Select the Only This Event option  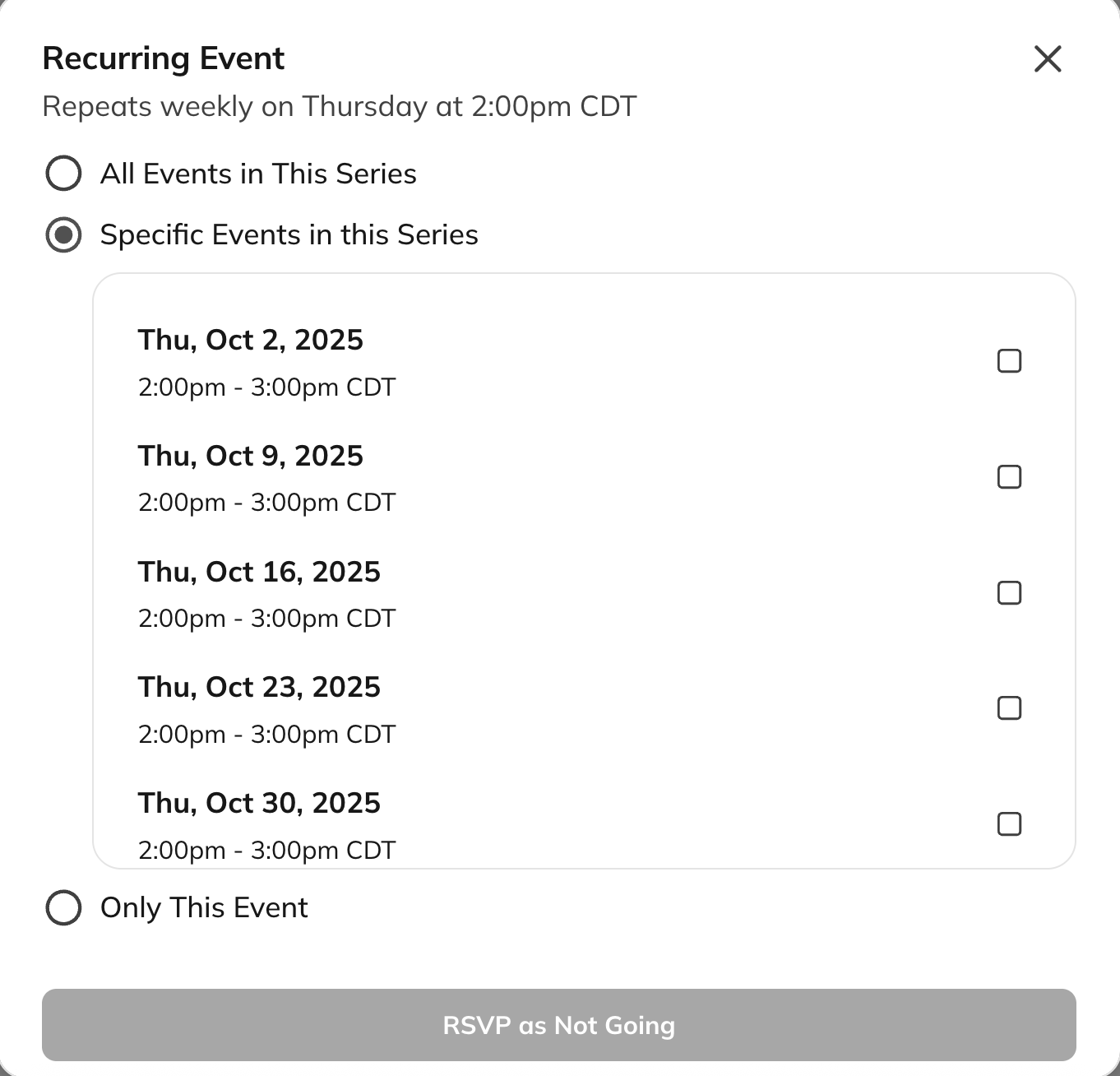point(63,908)
